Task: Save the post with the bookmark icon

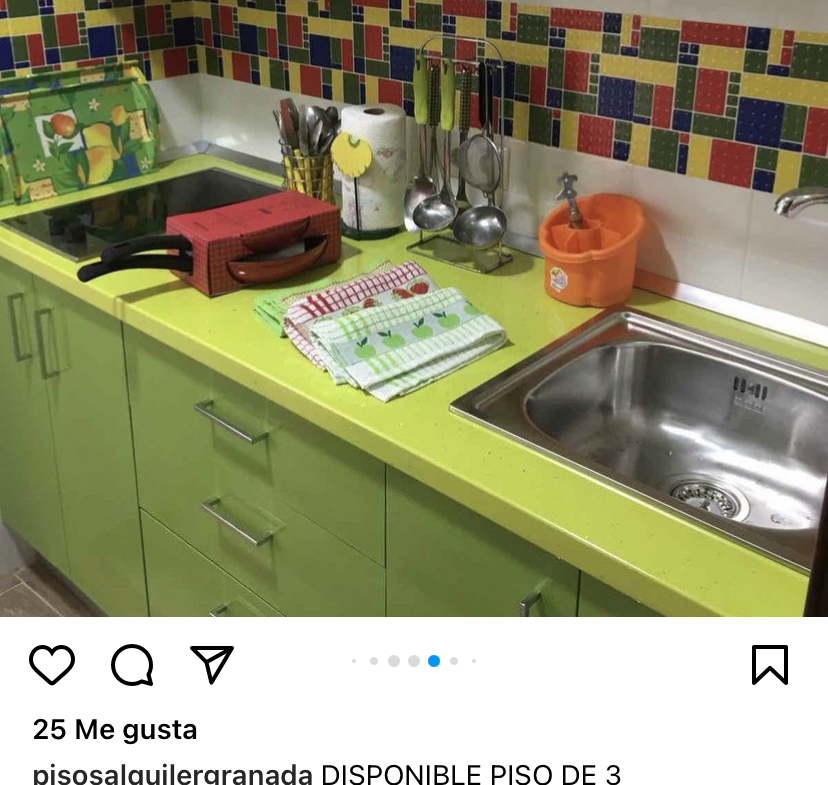Action: [x=769, y=665]
